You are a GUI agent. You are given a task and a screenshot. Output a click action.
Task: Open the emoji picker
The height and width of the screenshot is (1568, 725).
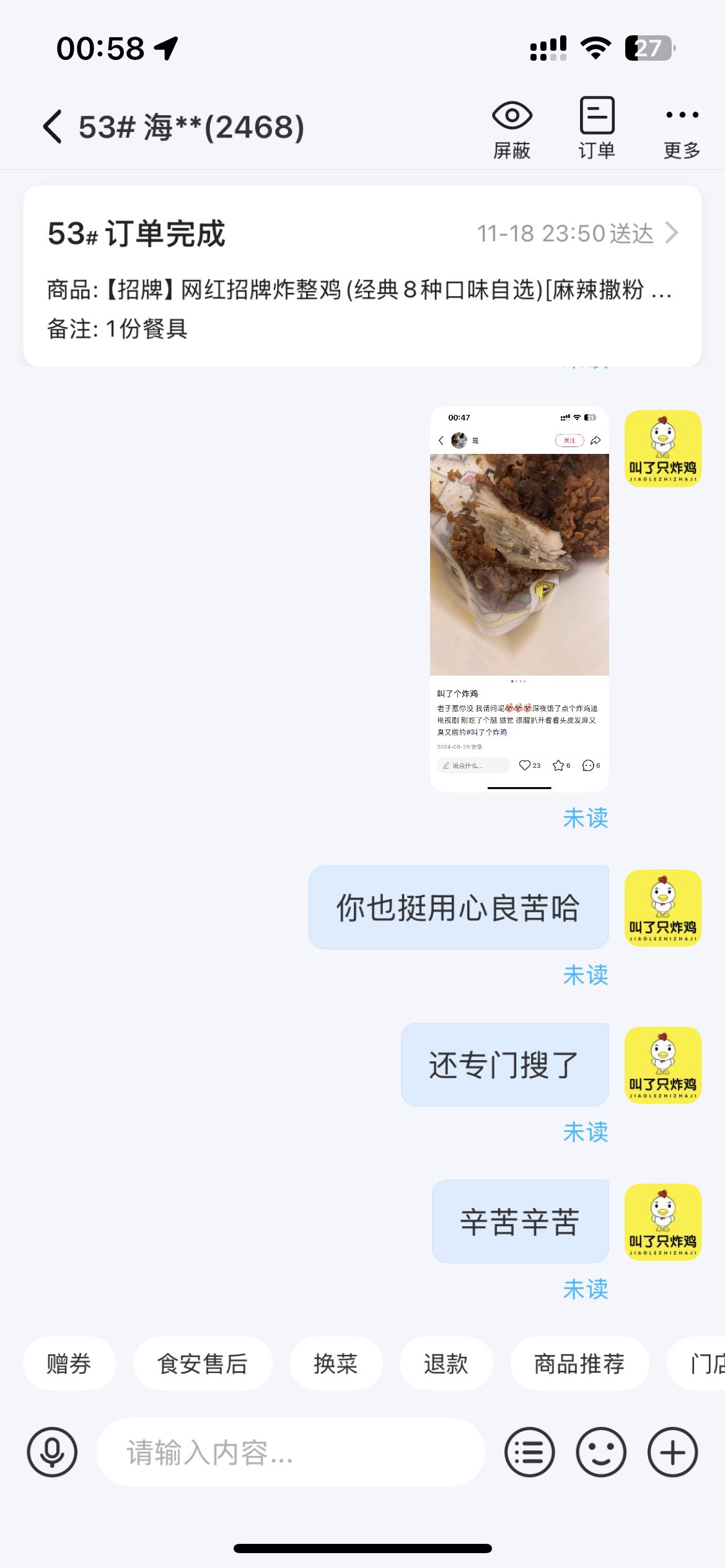pos(601,1452)
